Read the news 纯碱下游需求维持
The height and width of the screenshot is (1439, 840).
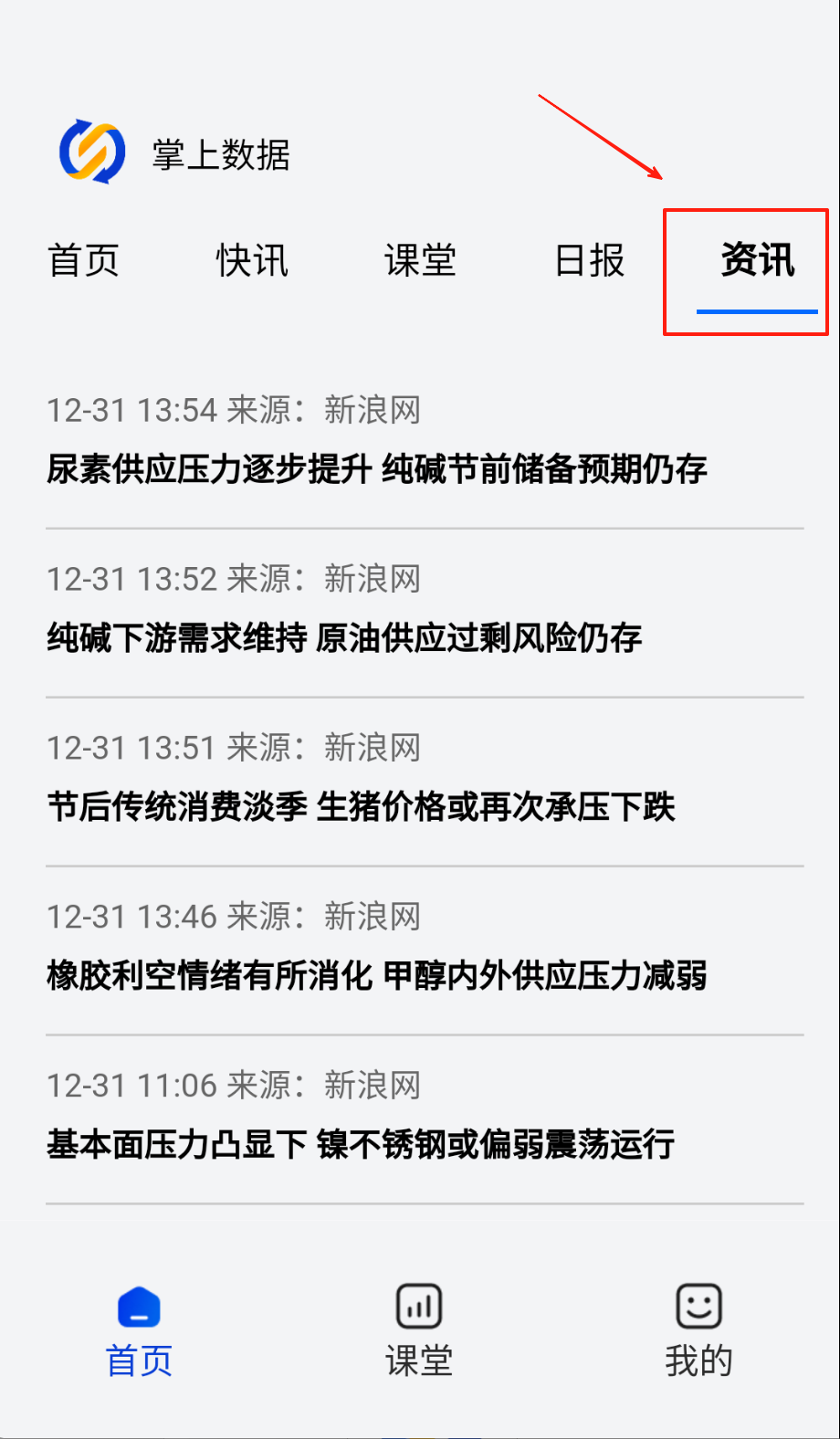344,638
